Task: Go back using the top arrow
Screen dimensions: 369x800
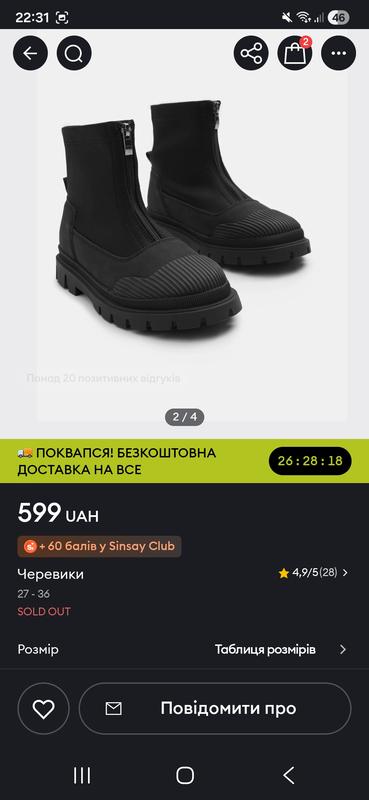Action: [x=30, y=53]
